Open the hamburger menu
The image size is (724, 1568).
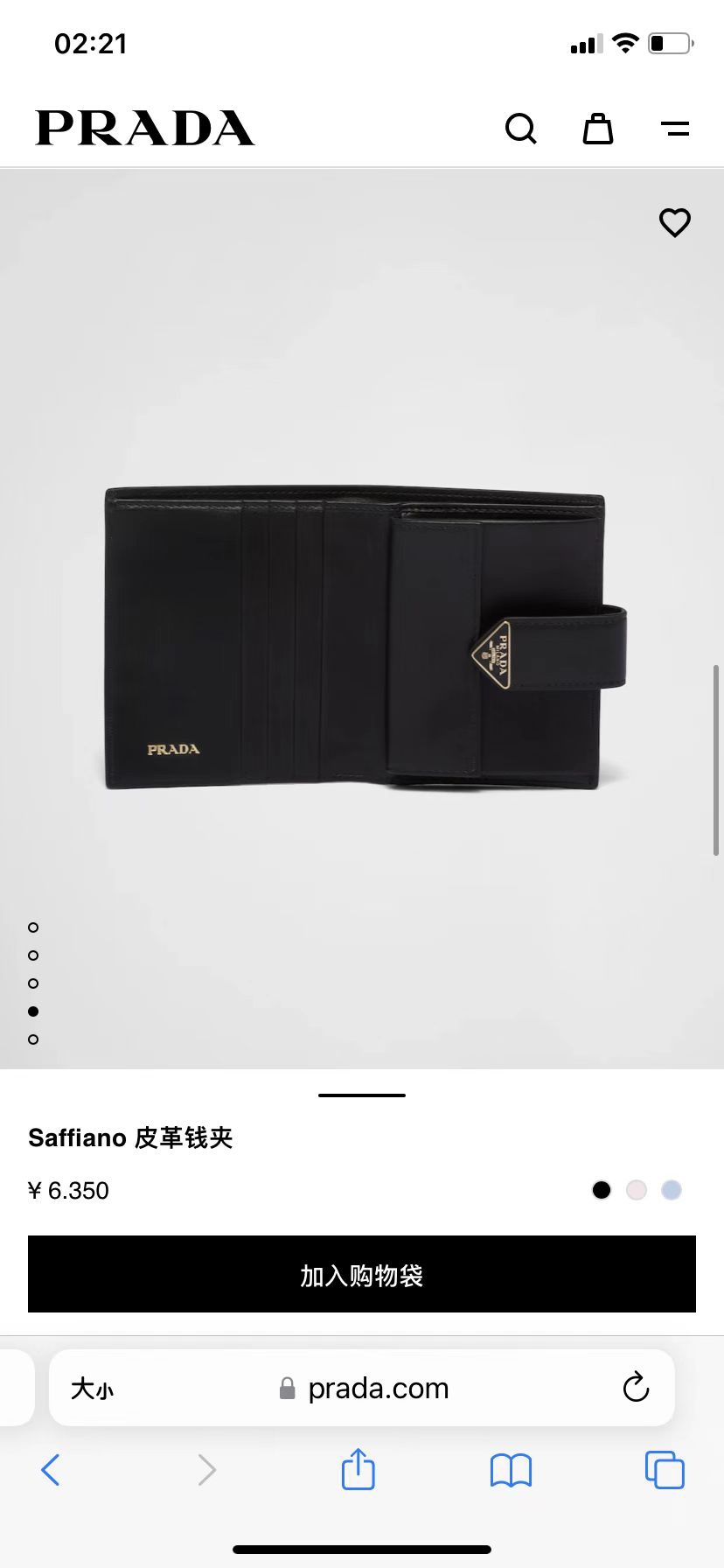click(675, 129)
